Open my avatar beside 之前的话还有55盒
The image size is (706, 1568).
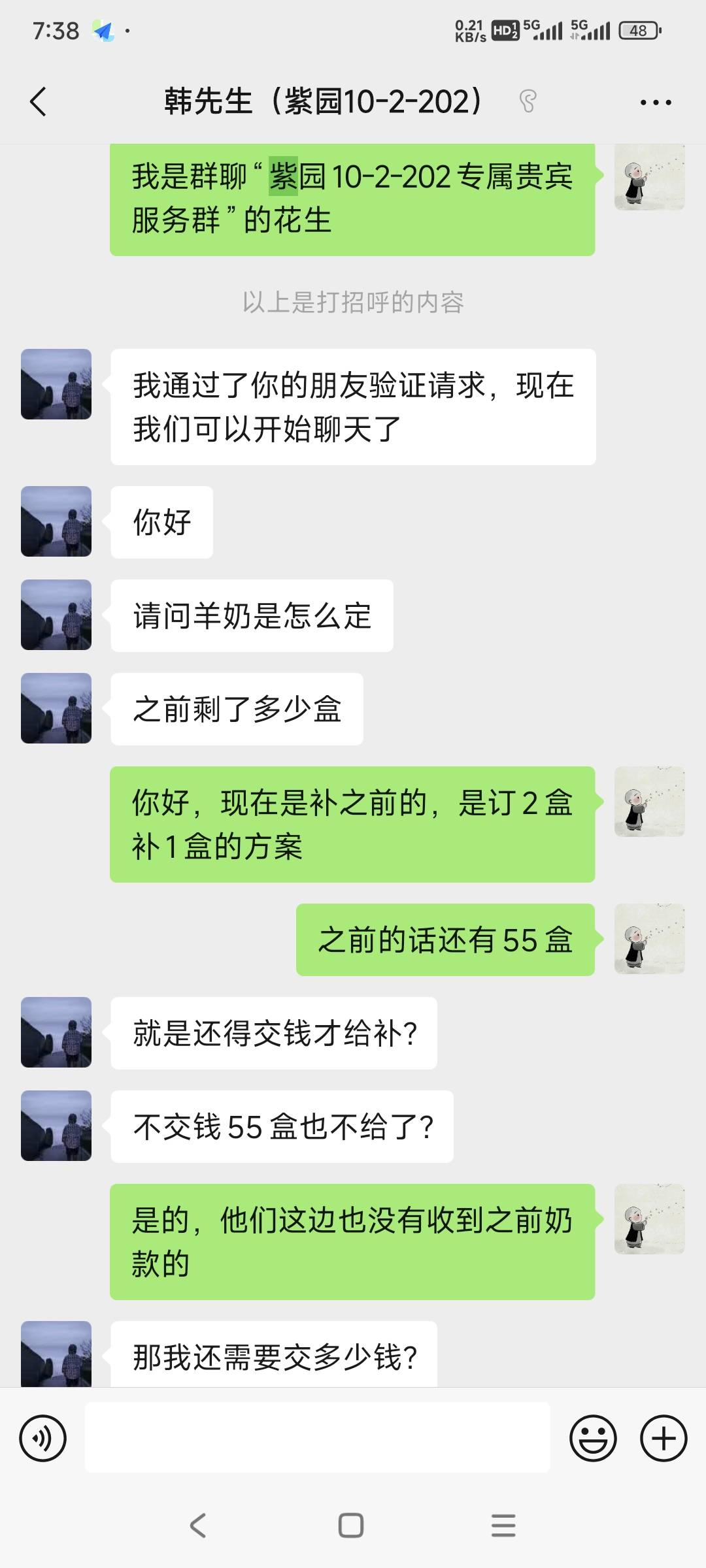pyautogui.click(x=649, y=939)
